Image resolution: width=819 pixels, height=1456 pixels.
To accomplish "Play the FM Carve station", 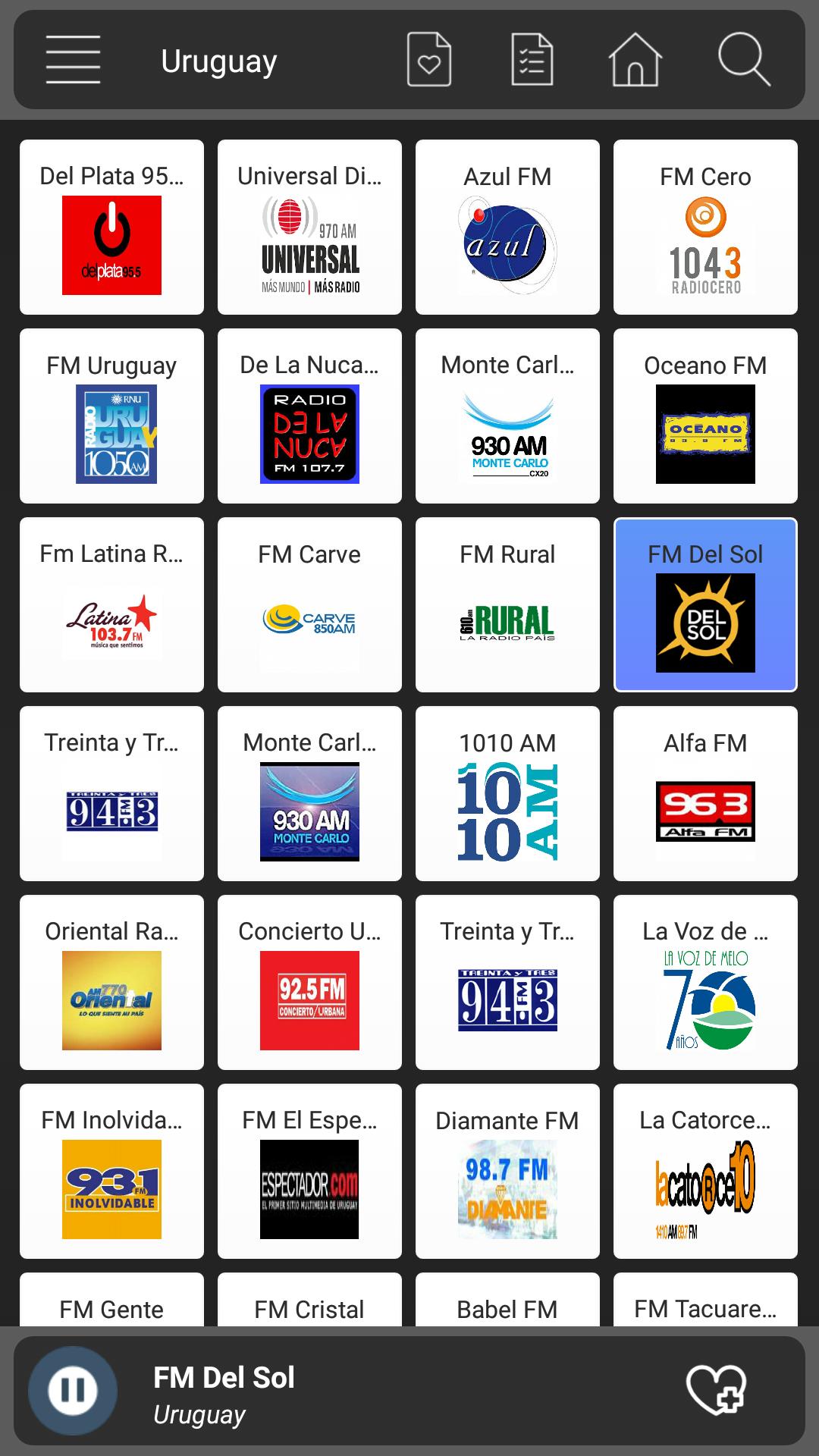I will [309, 605].
